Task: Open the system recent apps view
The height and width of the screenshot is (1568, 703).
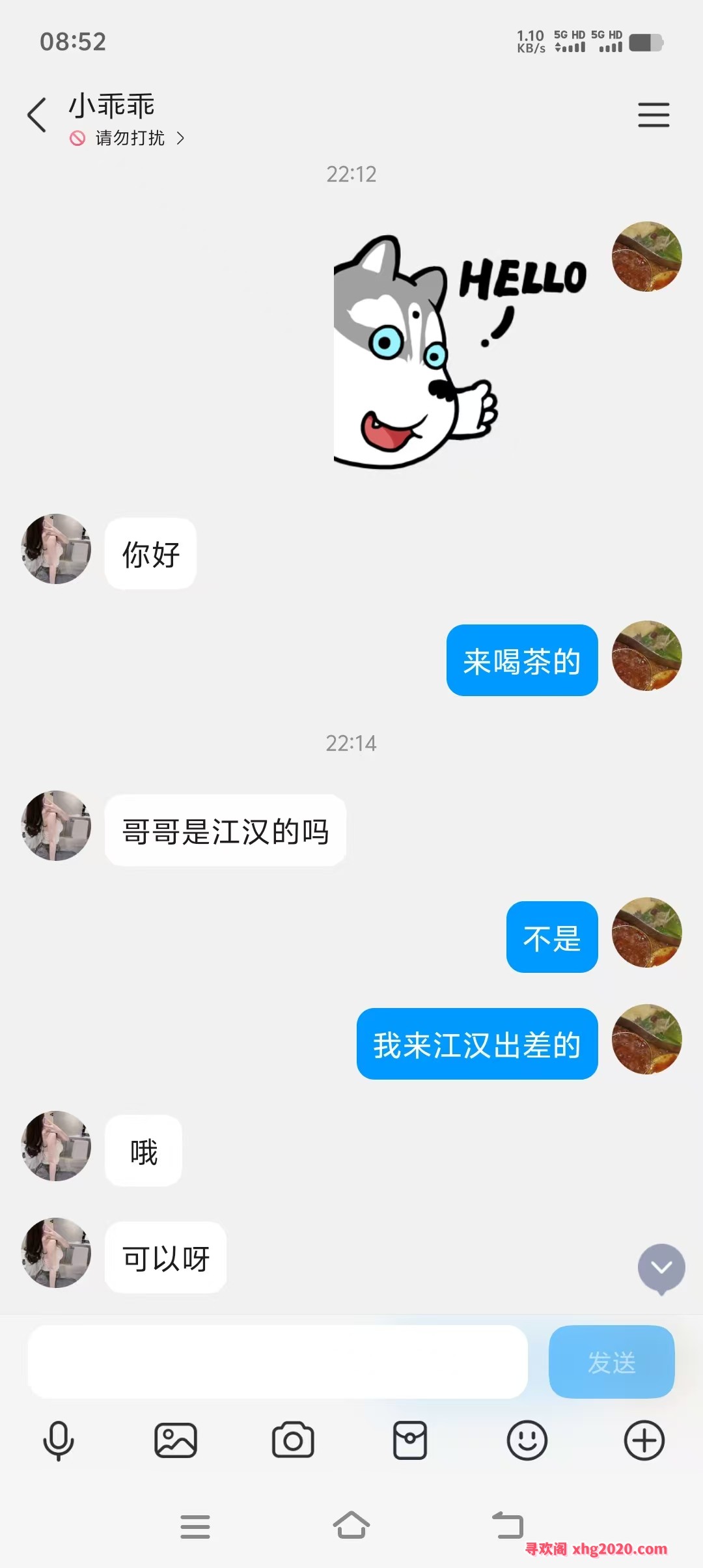Action: point(195,1526)
